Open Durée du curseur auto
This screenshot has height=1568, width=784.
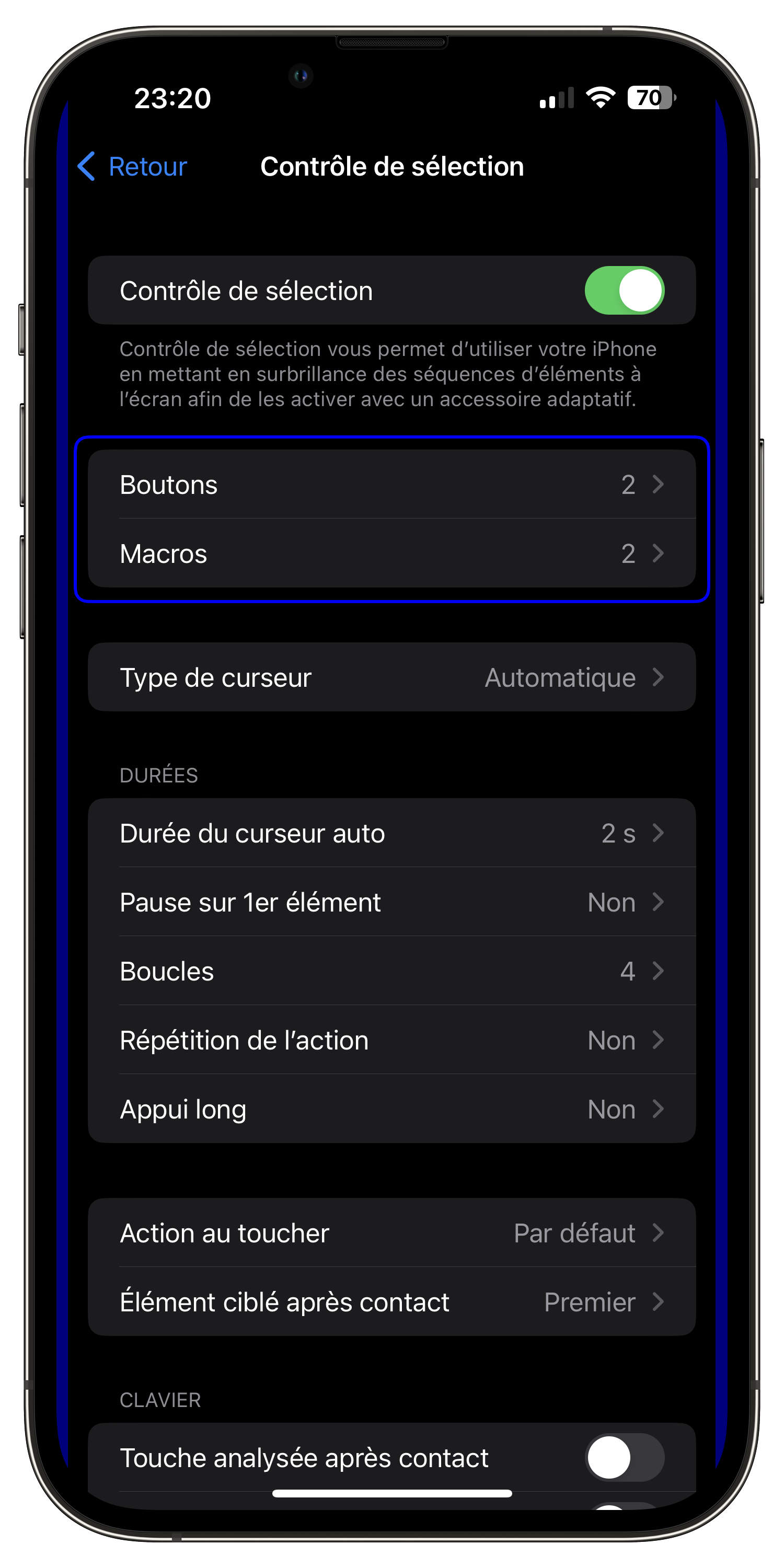pyautogui.click(x=392, y=833)
